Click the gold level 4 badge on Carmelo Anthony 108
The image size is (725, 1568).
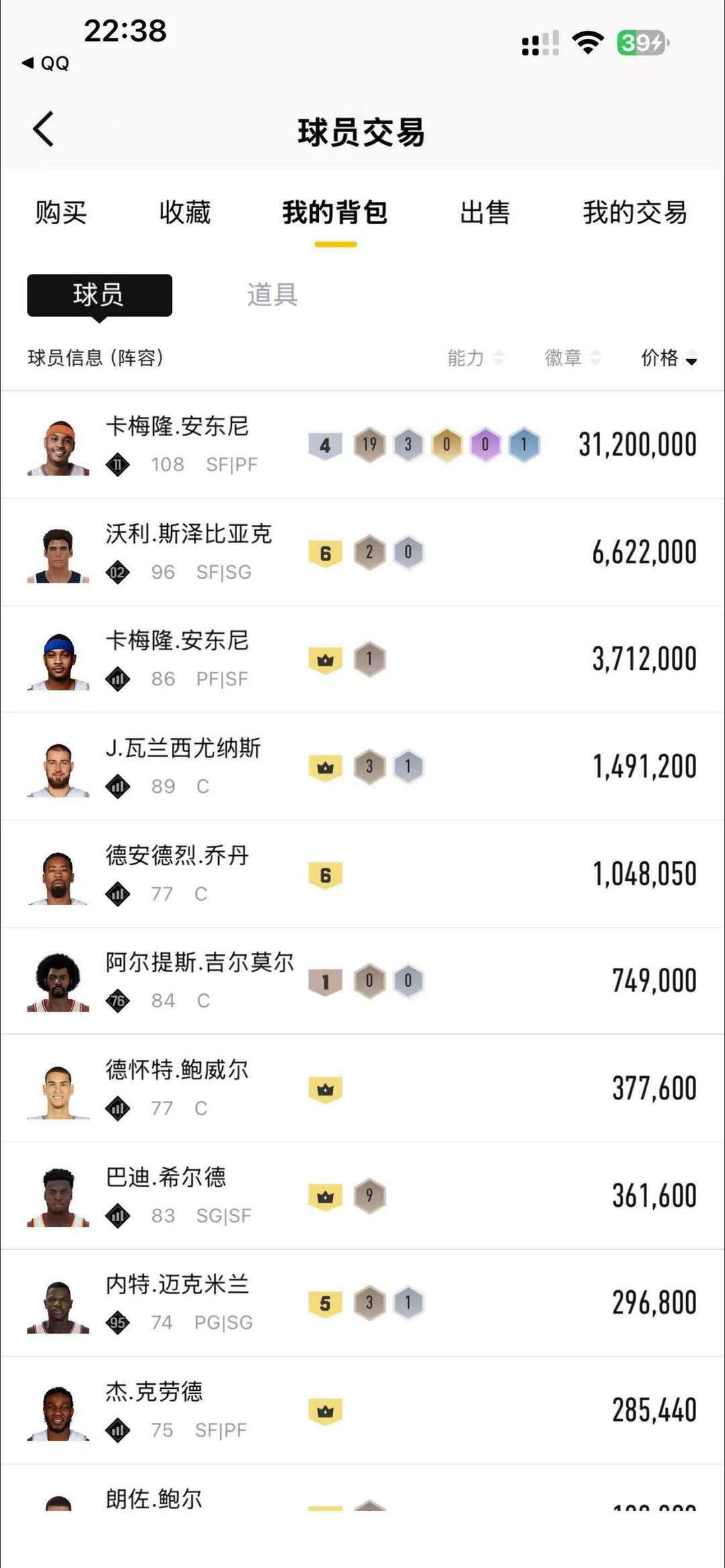(326, 444)
